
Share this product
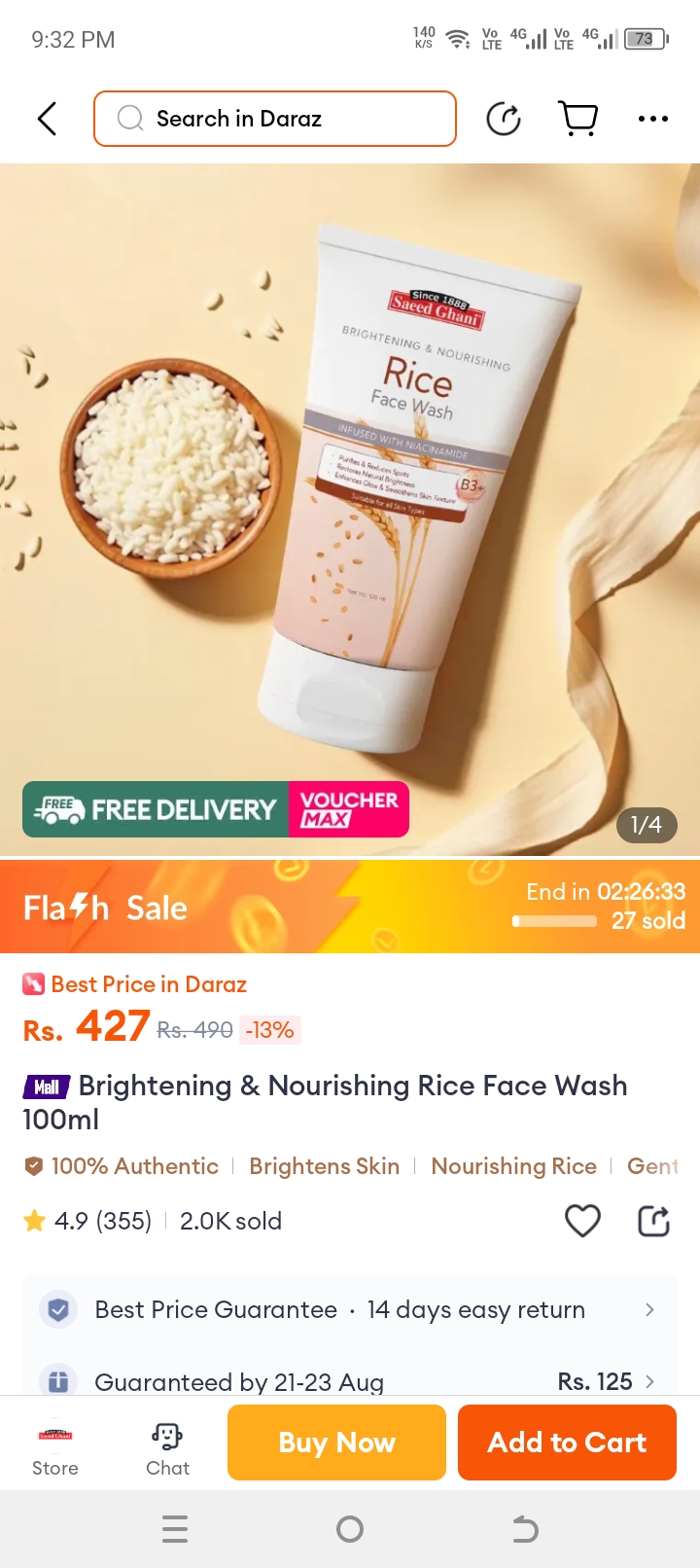[x=653, y=1220]
